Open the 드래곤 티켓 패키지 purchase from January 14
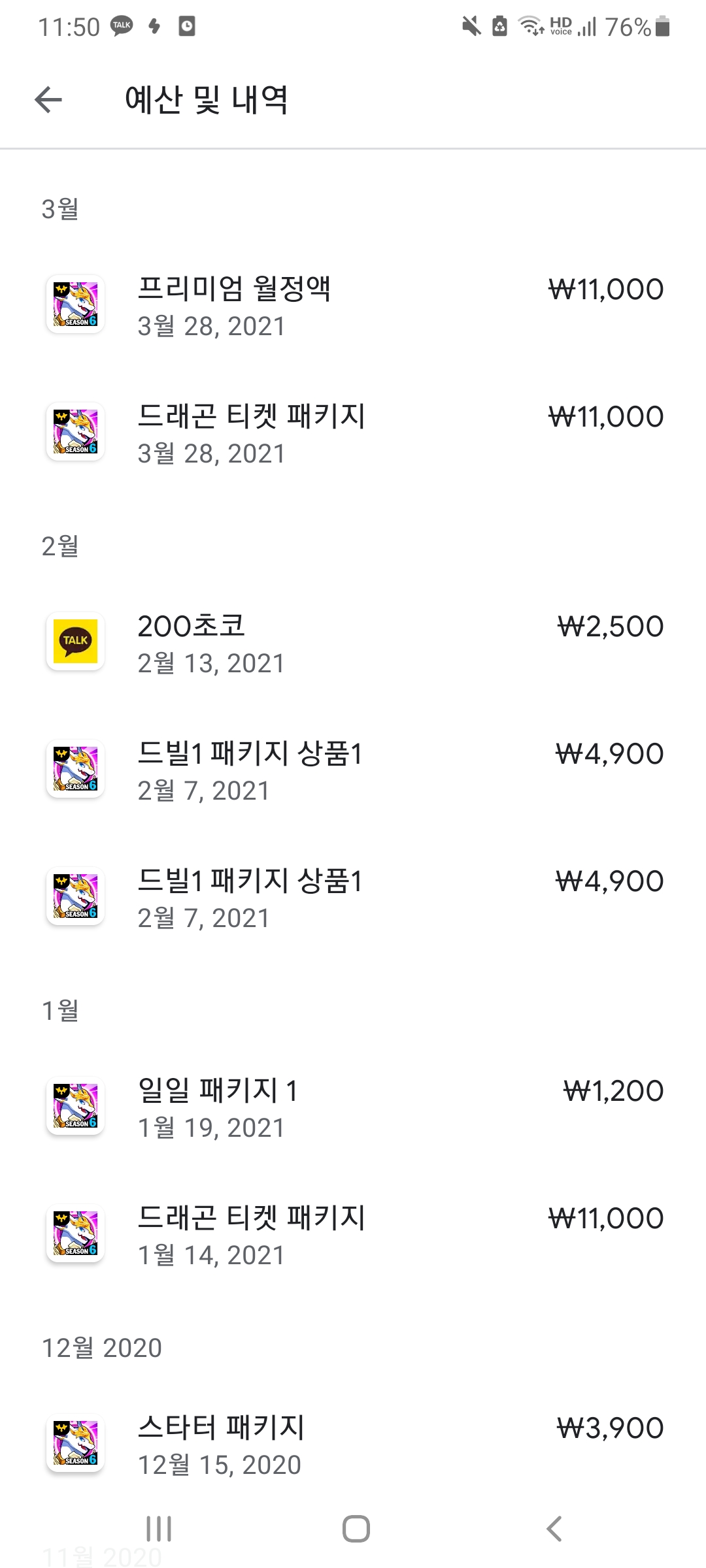 353,1235
